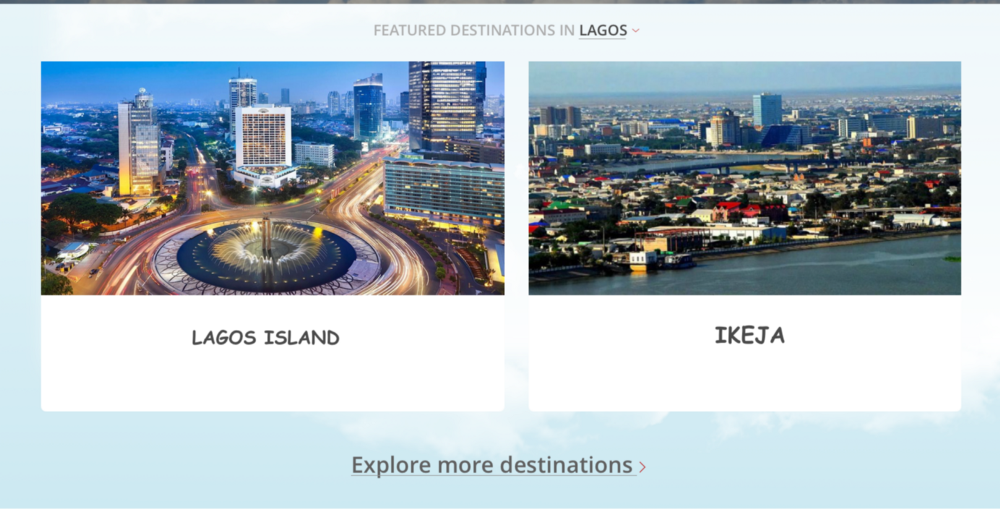Open the Ikeja destination card
Screen dimensions: 1000x509
(744, 236)
